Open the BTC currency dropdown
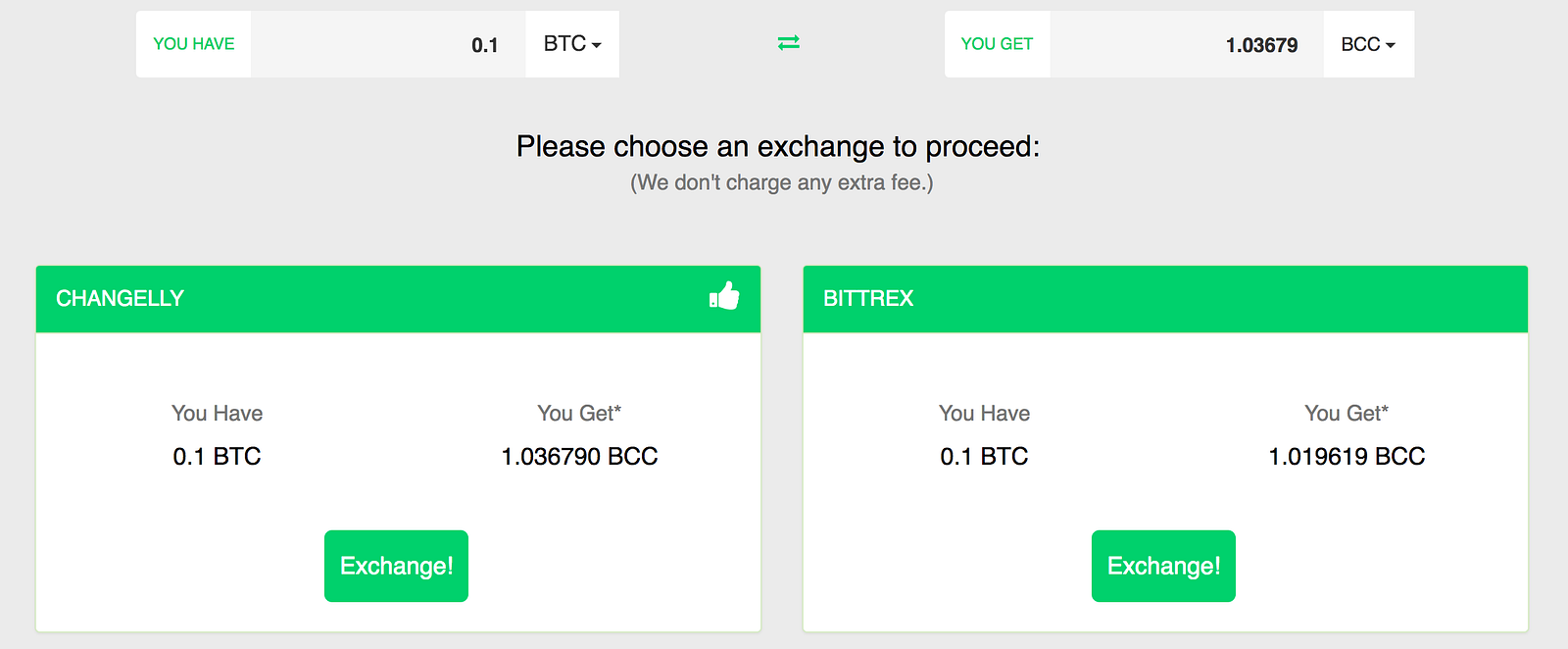The image size is (1568, 649). tap(572, 44)
